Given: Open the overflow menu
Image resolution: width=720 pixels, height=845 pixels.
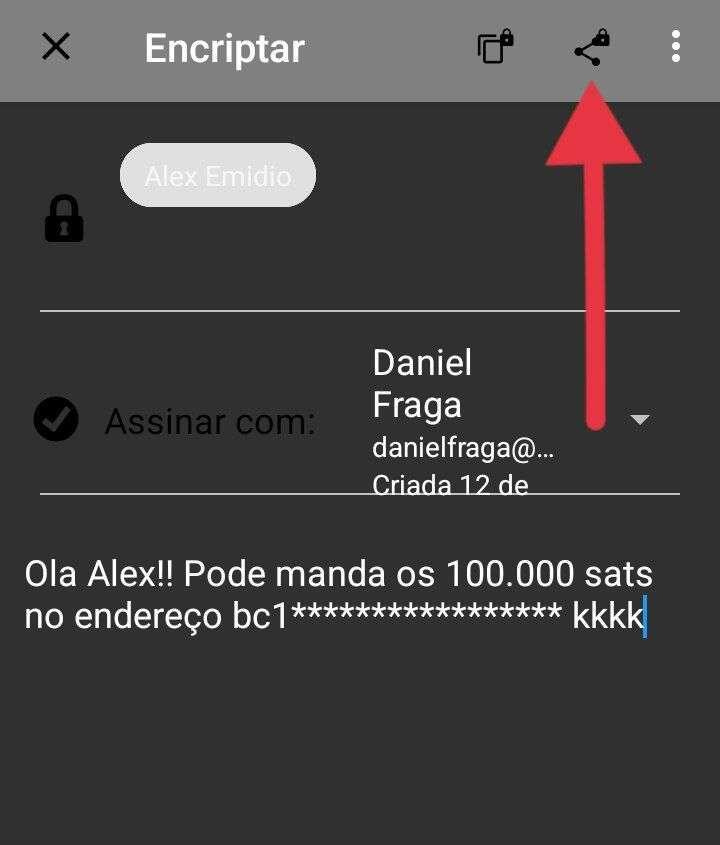Looking at the screenshot, I should pos(676,47).
